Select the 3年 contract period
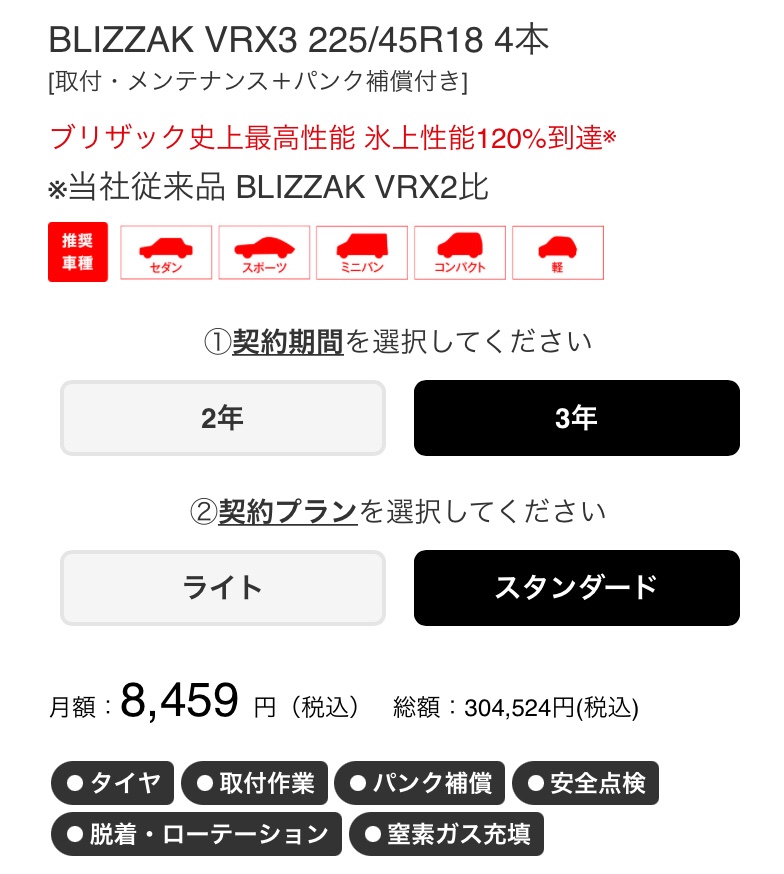 [576, 418]
